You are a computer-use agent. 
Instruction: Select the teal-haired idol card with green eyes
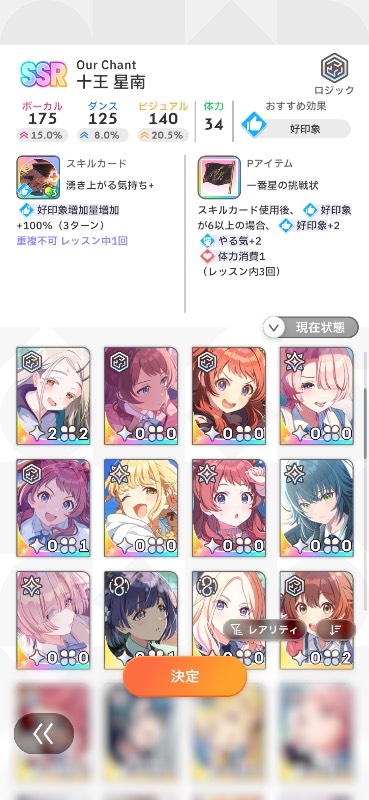[316, 508]
